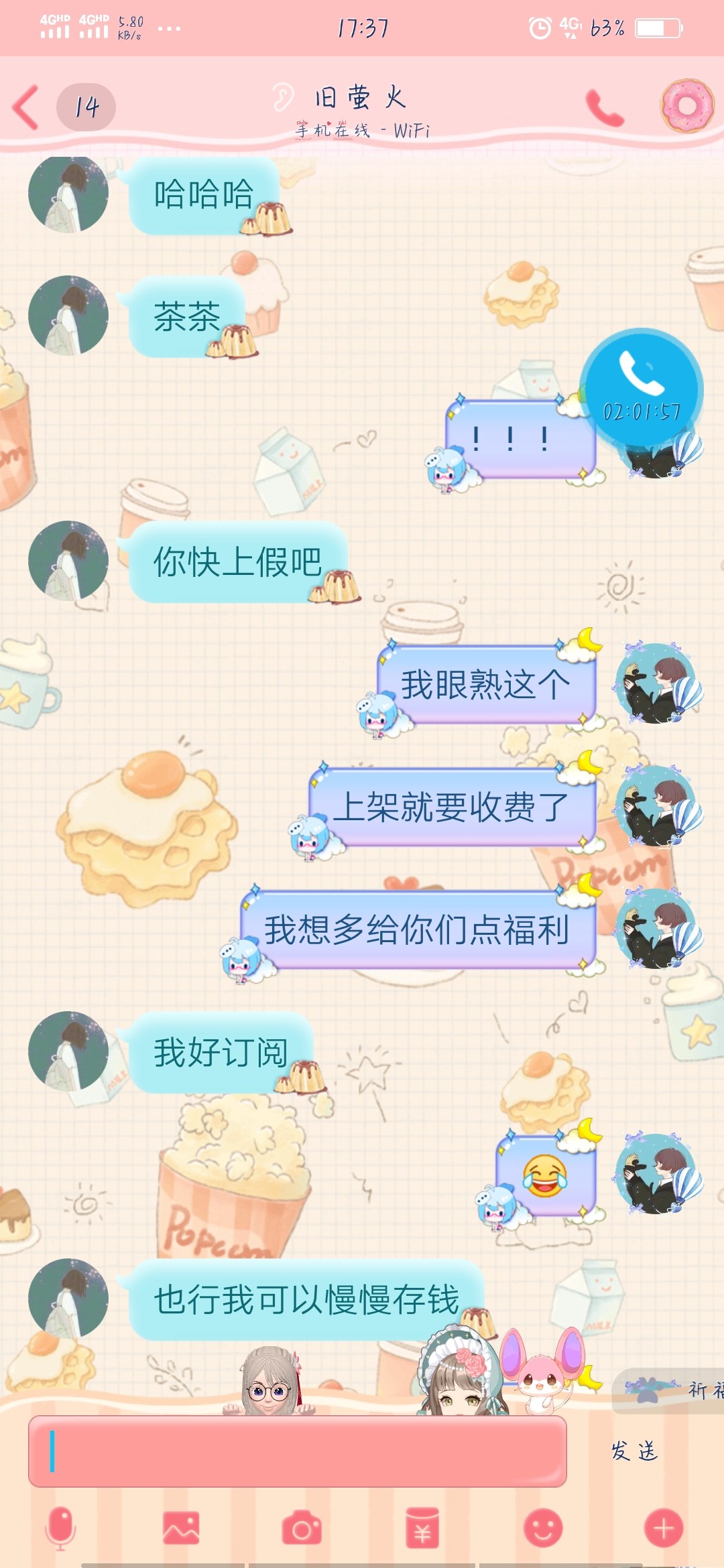The image size is (724, 1568).
Task: View the contact's avatar beside 哈哈哈
Action: pos(68,194)
